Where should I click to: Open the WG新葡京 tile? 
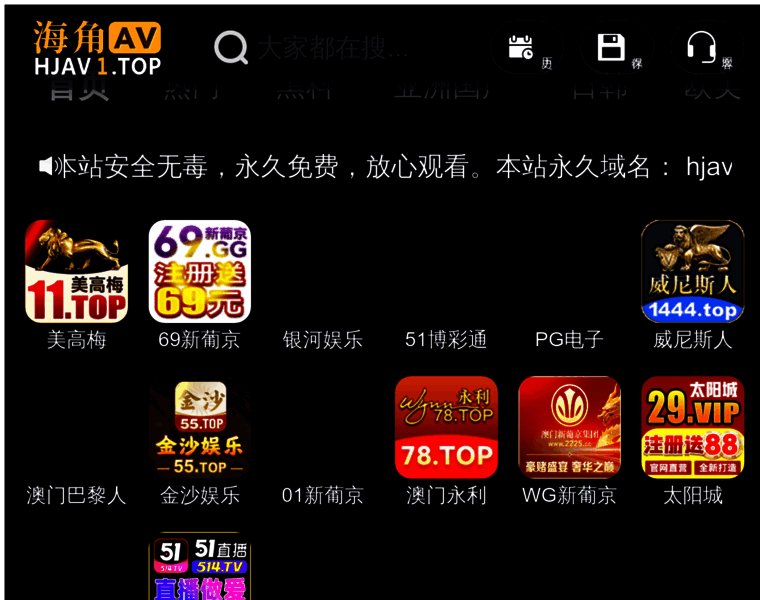[x=569, y=428]
